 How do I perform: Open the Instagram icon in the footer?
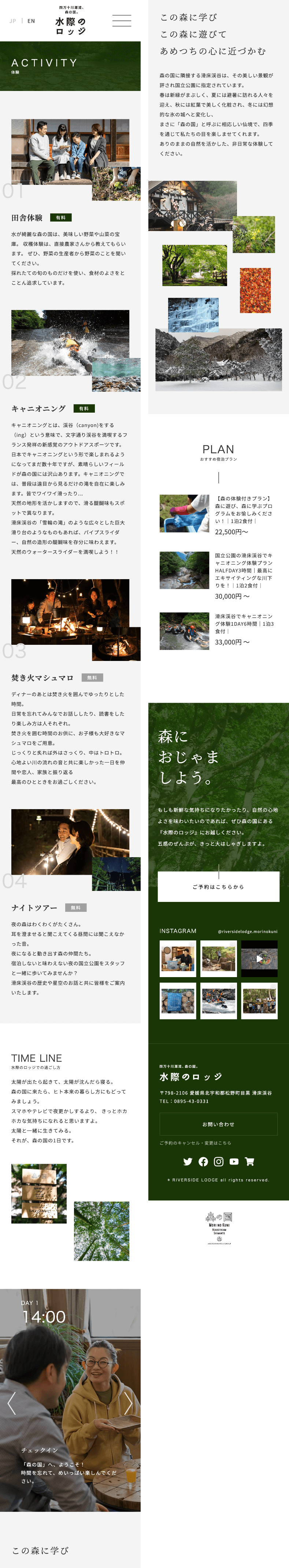point(218,1161)
